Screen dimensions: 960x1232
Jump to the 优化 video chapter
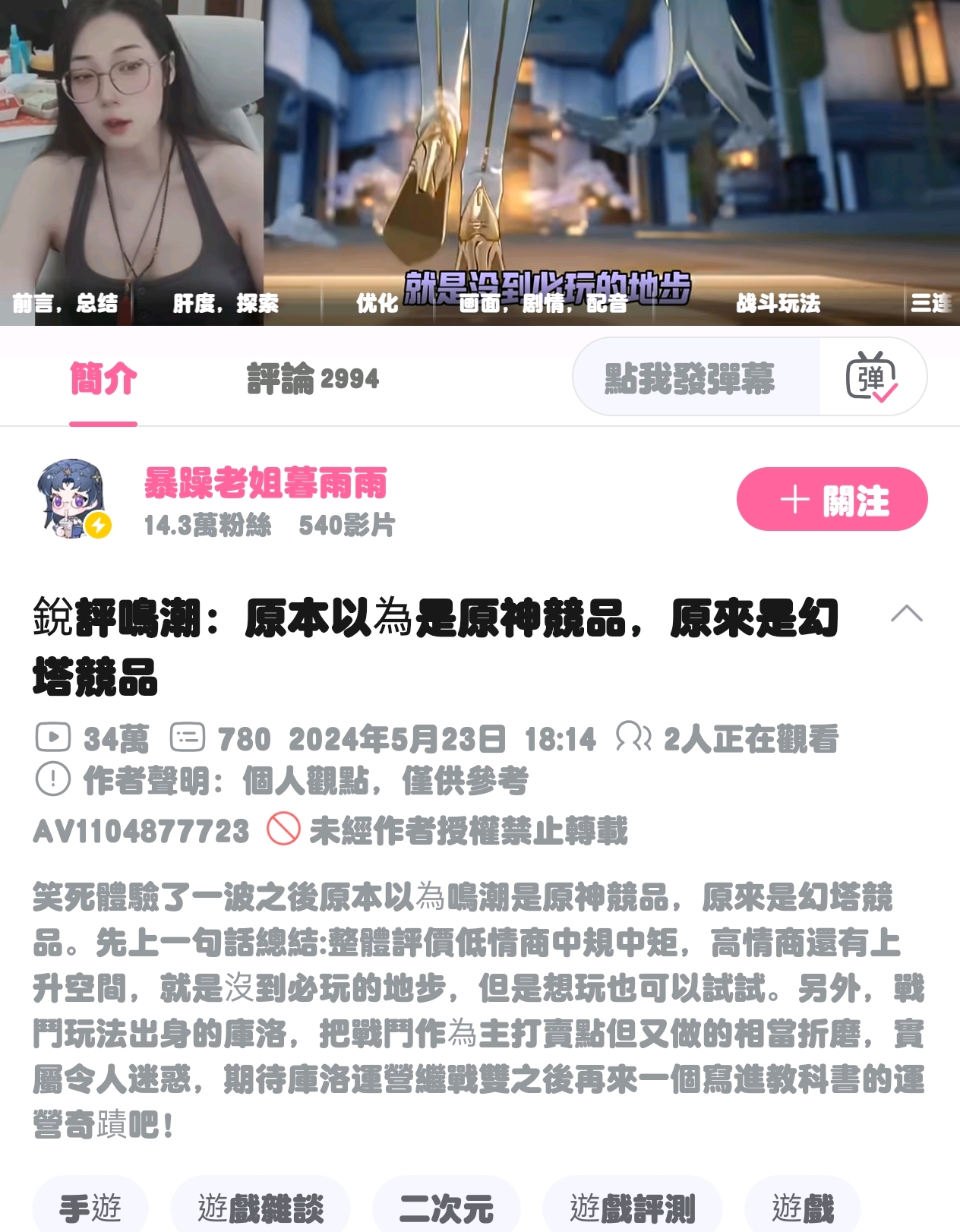pyautogui.click(x=377, y=304)
